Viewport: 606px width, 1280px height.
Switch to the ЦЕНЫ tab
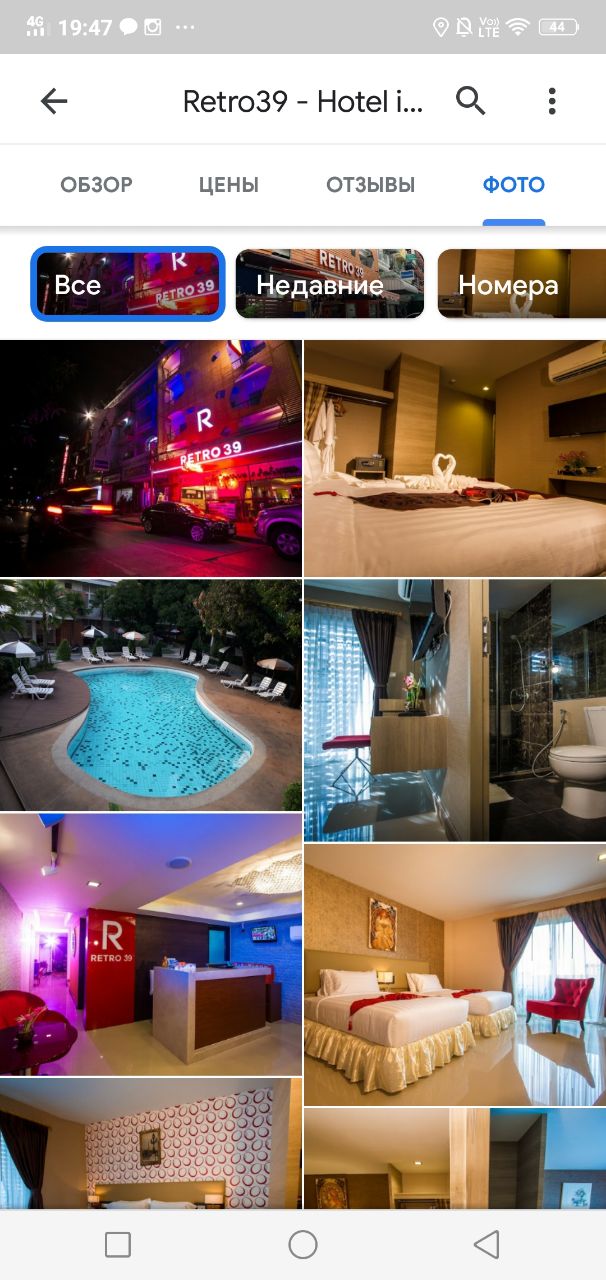pyautogui.click(x=228, y=185)
